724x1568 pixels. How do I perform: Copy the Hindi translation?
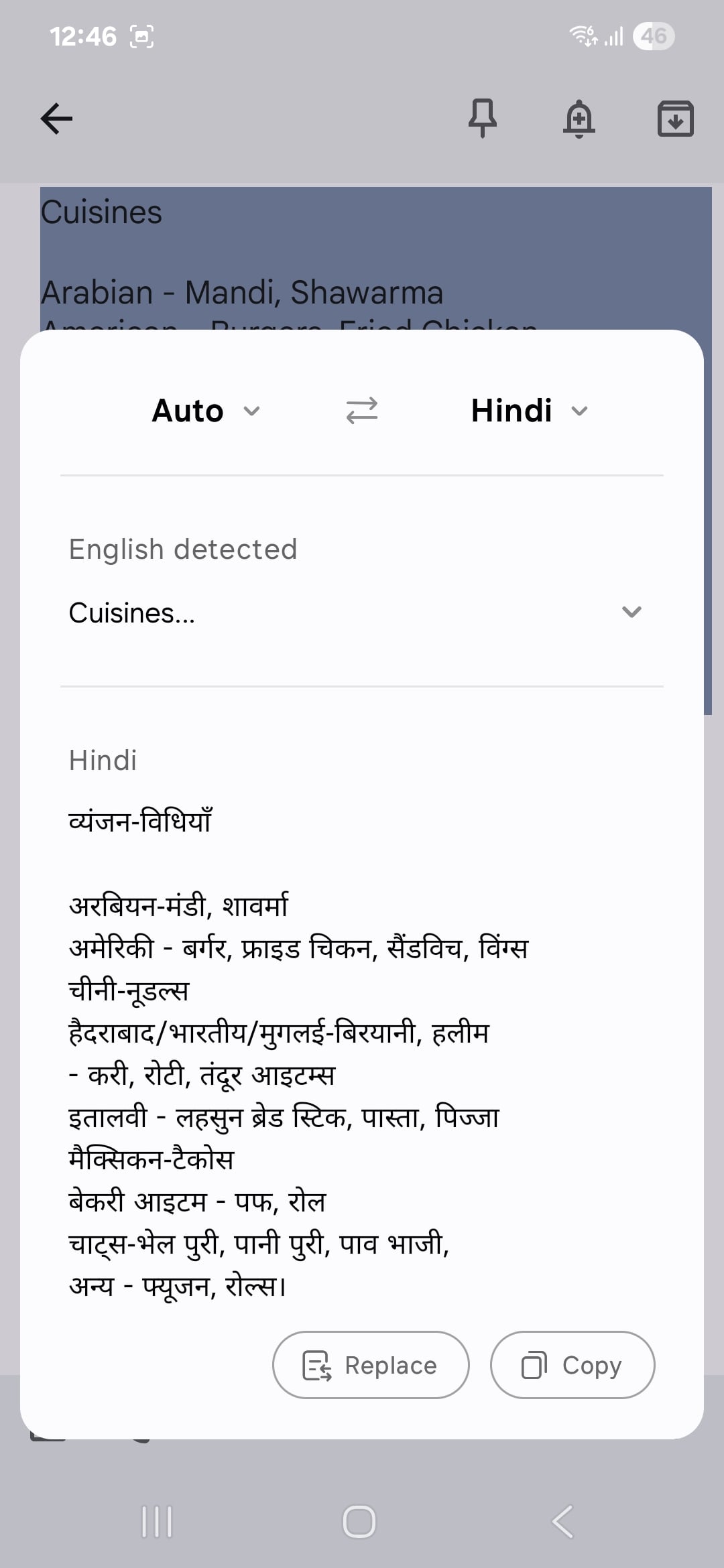(x=572, y=1365)
